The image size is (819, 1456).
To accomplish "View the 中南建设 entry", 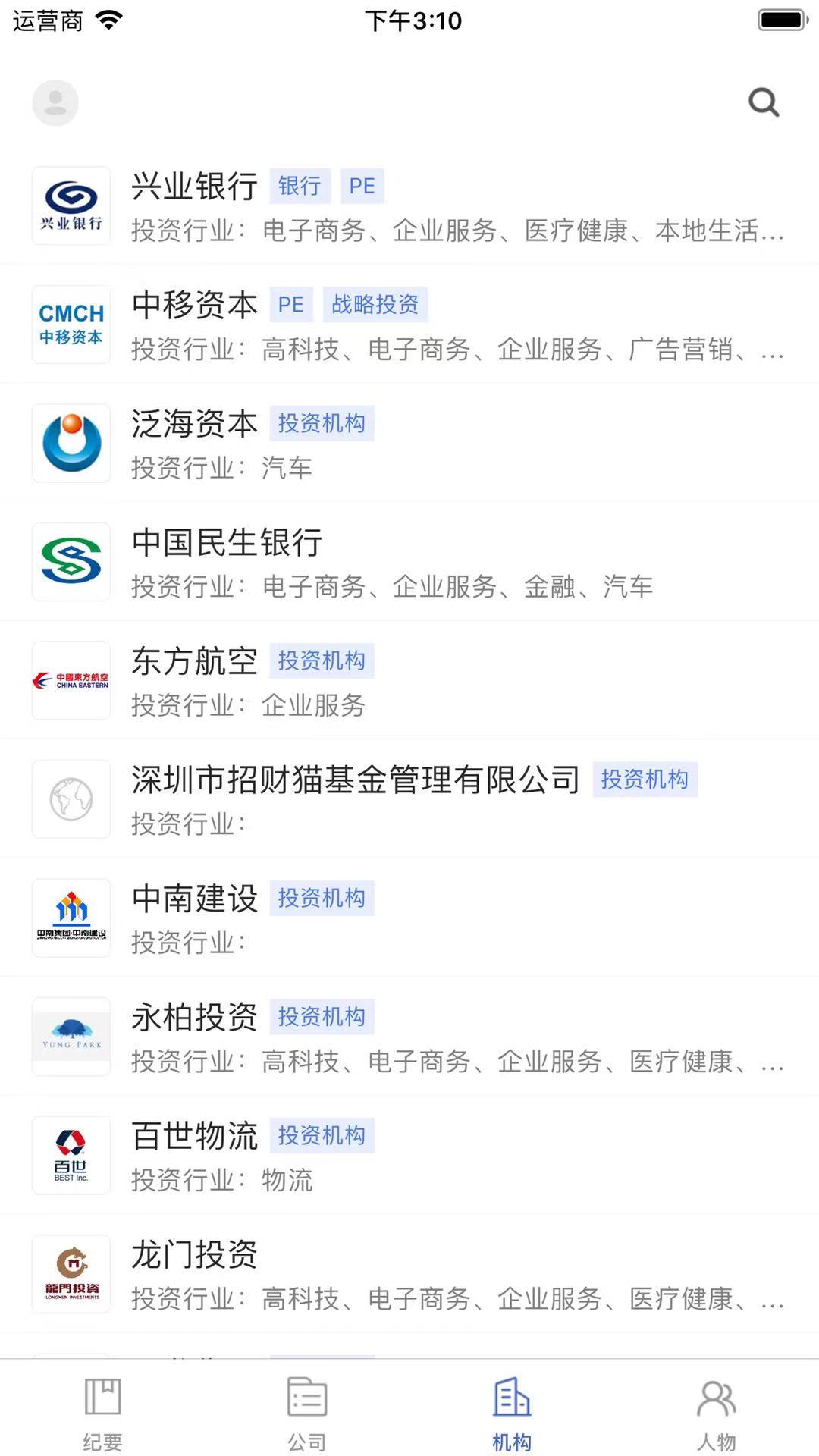I will [x=409, y=918].
